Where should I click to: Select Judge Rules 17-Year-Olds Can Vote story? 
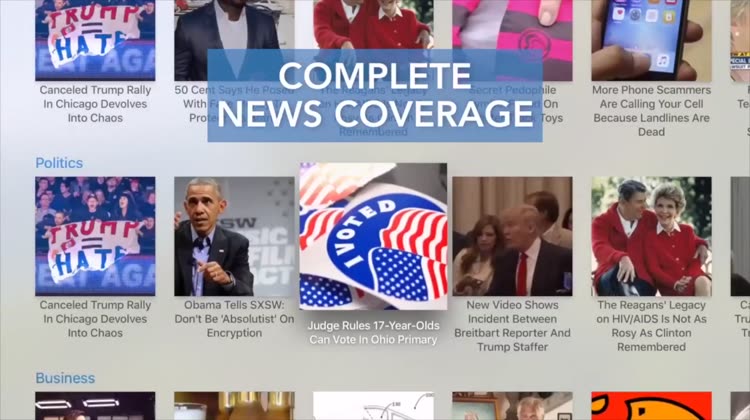pos(373,237)
